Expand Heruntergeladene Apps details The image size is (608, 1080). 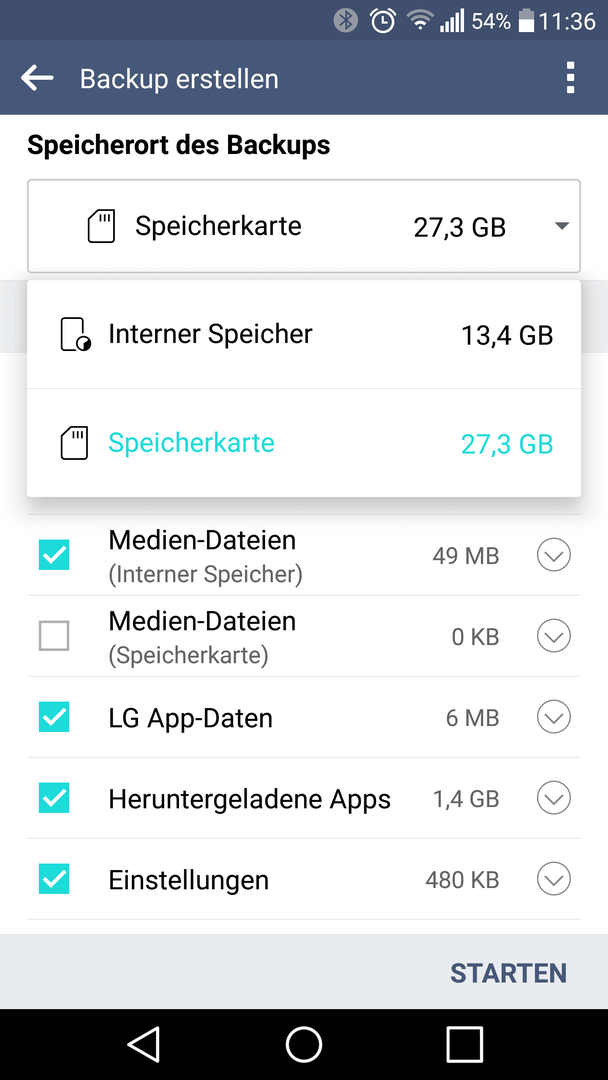click(554, 798)
